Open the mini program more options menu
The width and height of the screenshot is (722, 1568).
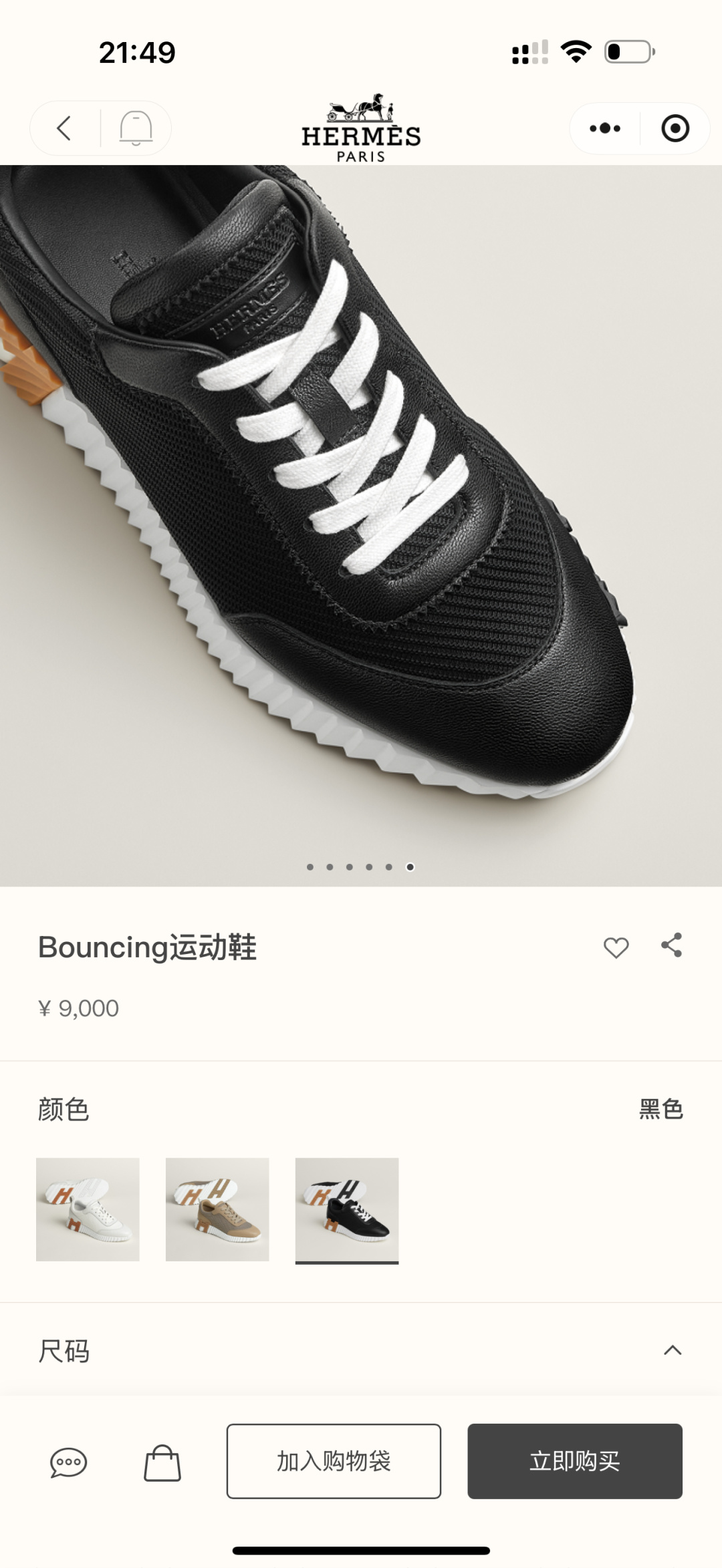tap(605, 128)
